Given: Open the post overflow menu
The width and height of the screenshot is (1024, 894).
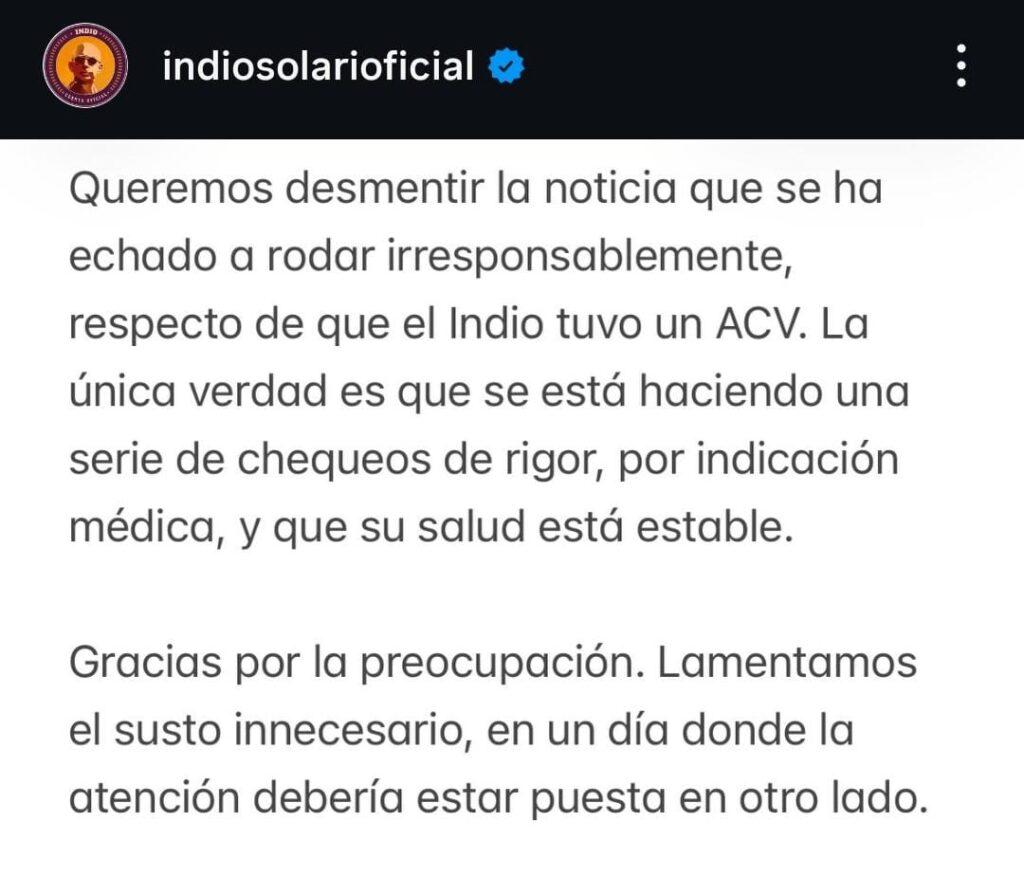Looking at the screenshot, I should pos(961,66).
